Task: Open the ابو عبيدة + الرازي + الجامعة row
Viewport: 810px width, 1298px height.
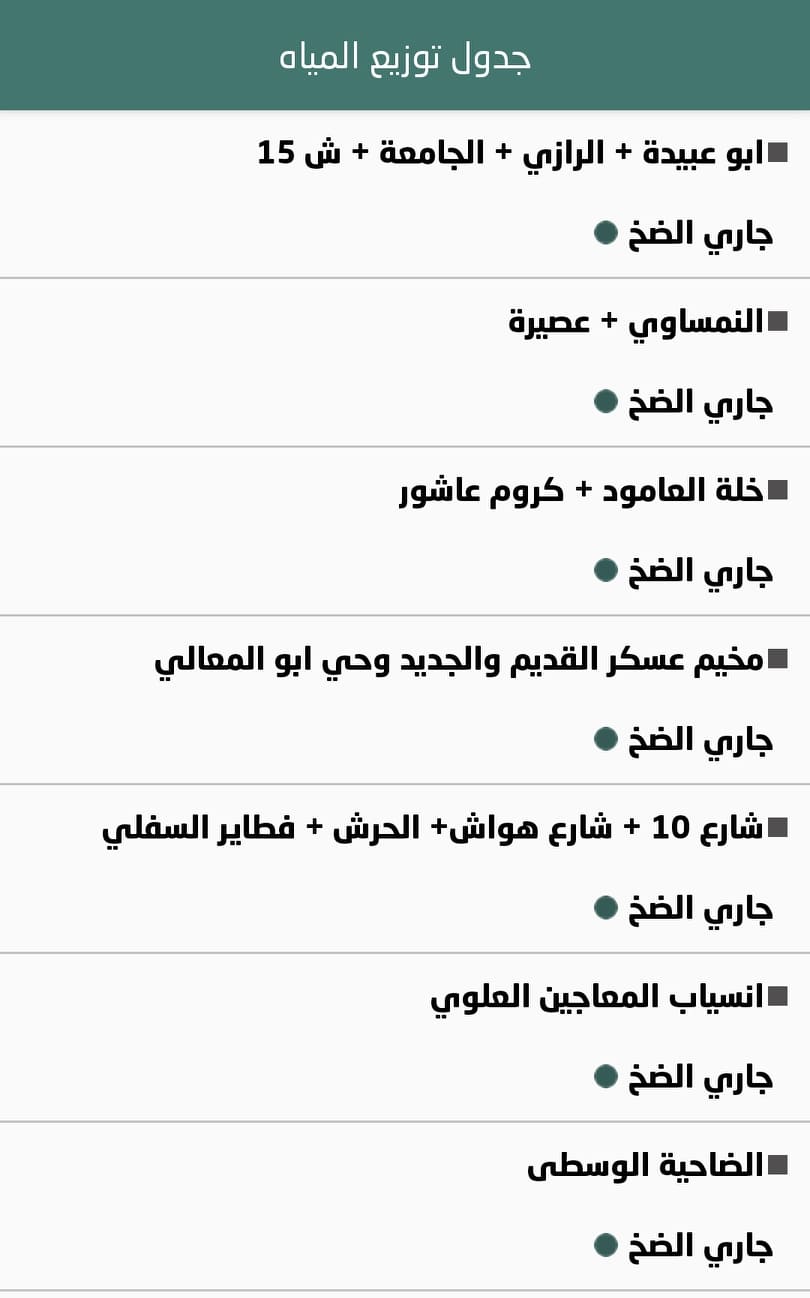Action: point(510,154)
